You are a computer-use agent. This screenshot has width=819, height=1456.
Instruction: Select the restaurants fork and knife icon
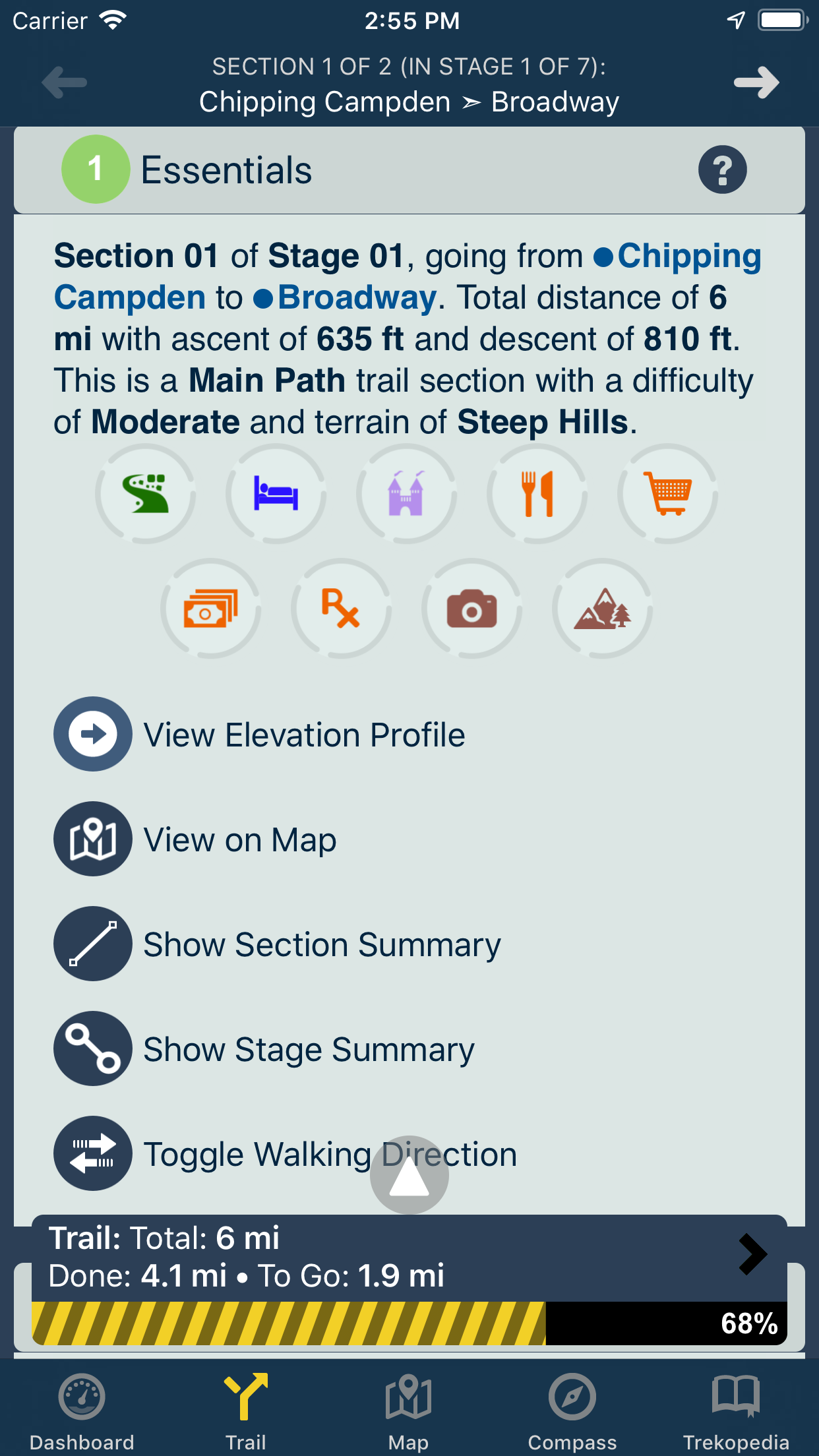(x=537, y=495)
